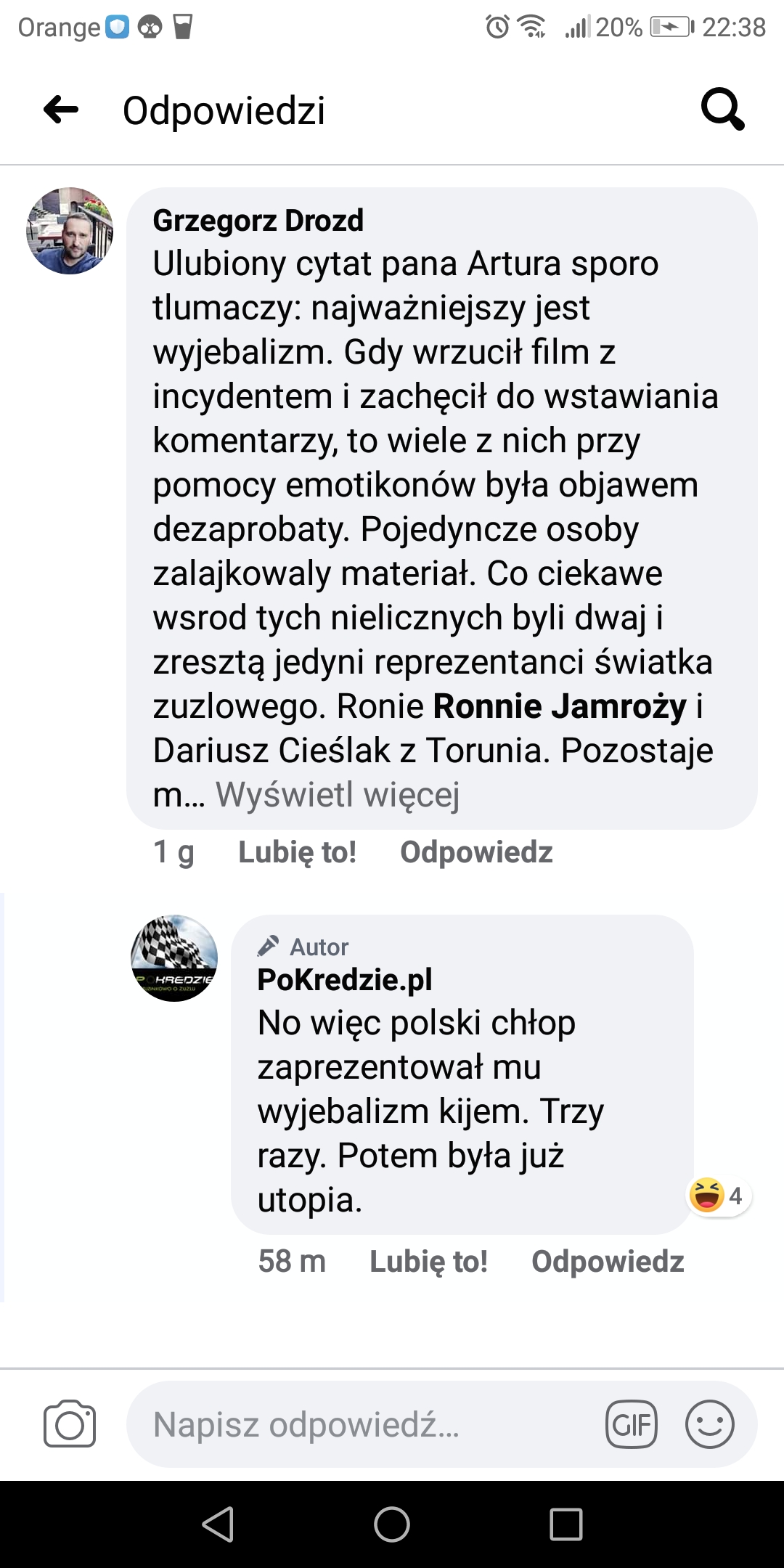
Task: Open the emoji sticker picker
Action: tap(709, 1424)
